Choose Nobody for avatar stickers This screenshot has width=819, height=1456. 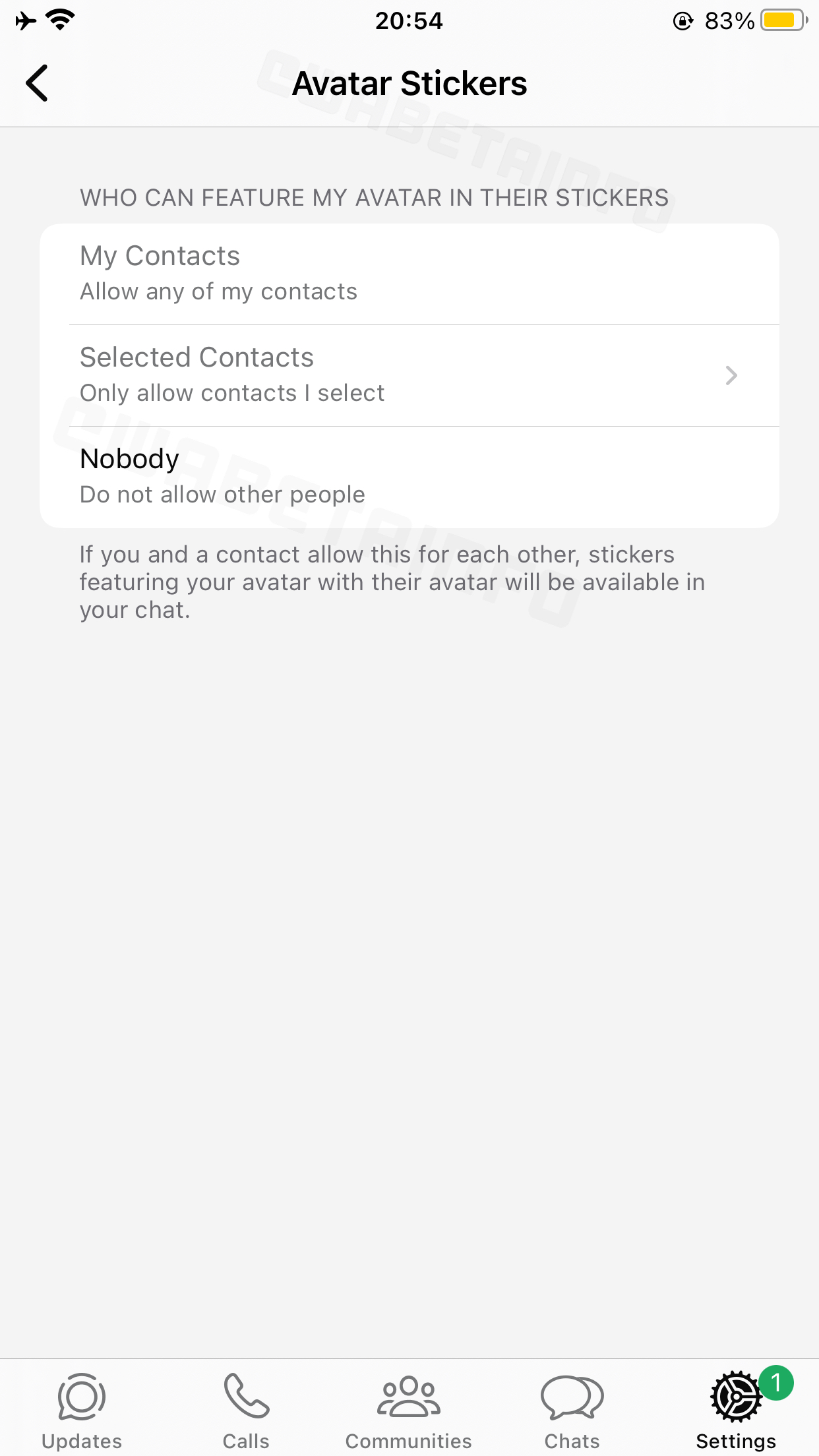point(409,477)
